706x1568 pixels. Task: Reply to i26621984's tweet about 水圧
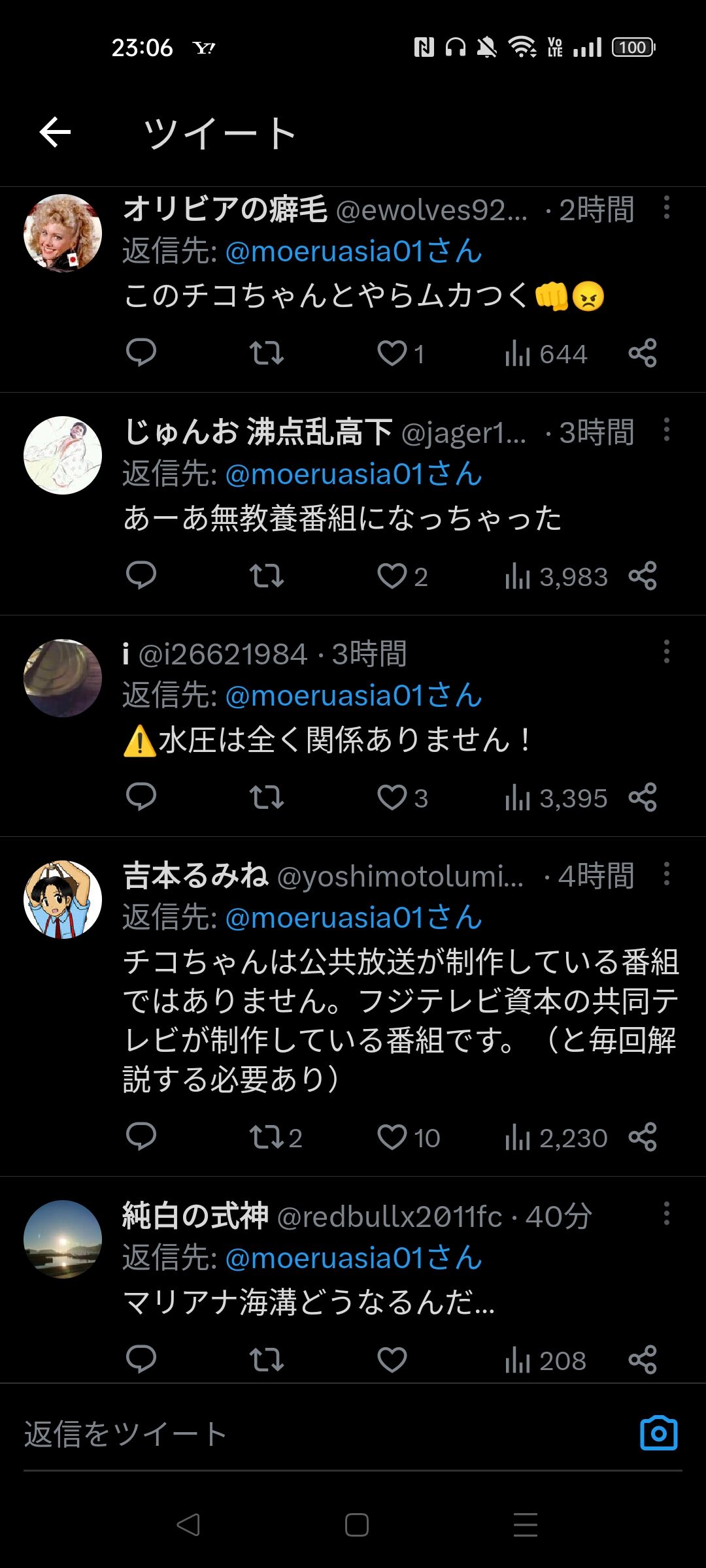click(141, 797)
